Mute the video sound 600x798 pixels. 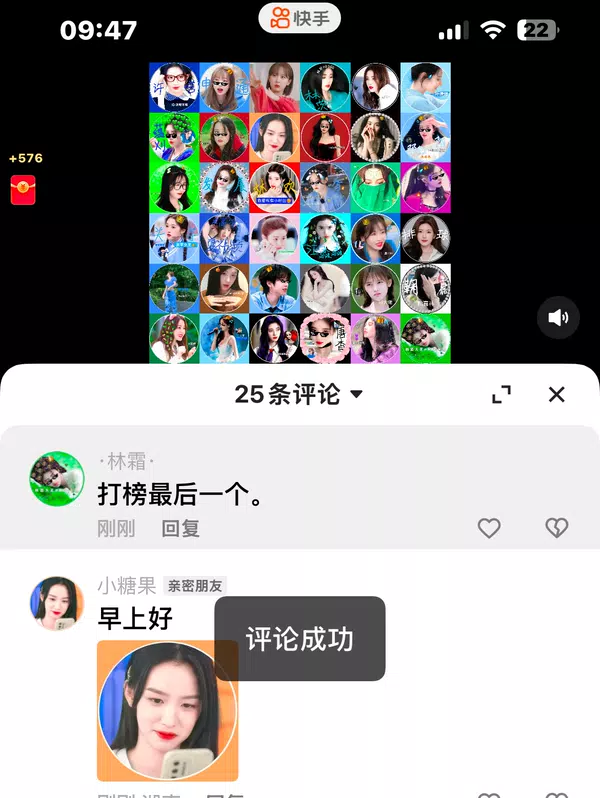(558, 318)
